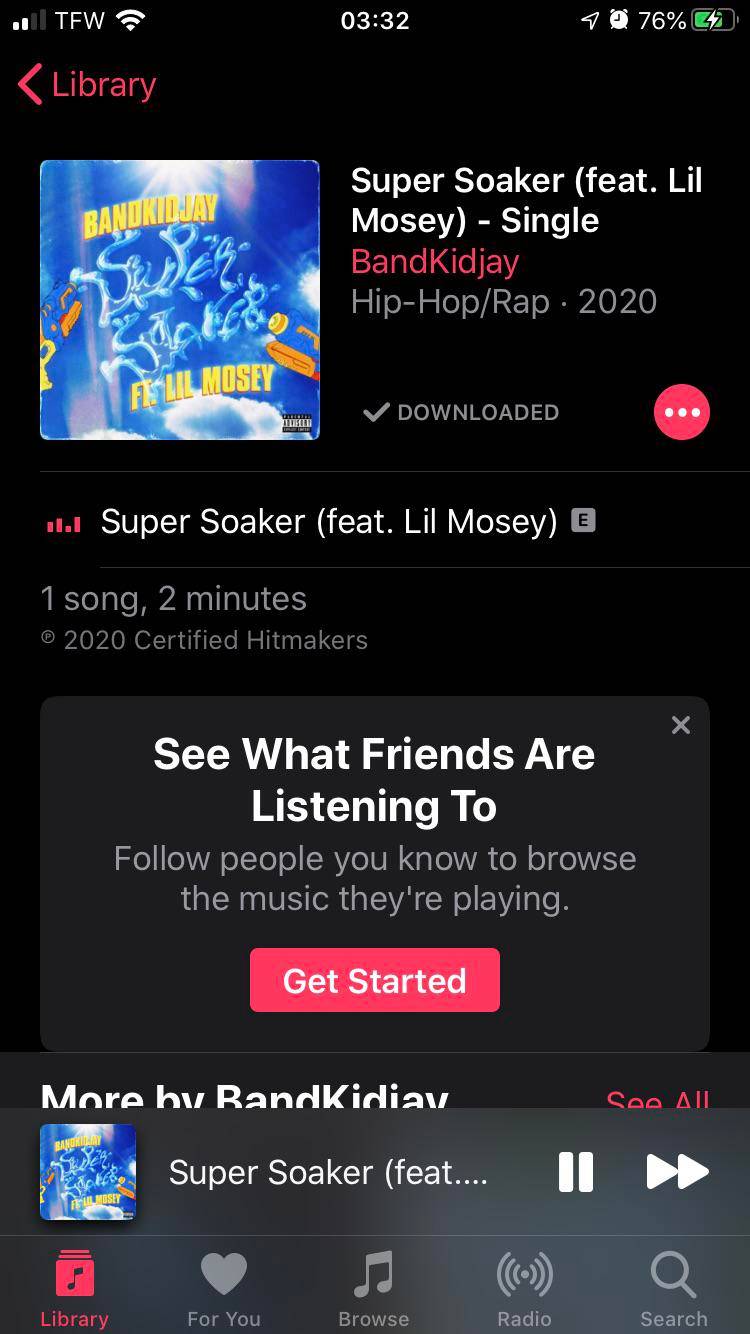Go to the Search tab
This screenshot has height=1334, width=750.
click(x=674, y=1288)
